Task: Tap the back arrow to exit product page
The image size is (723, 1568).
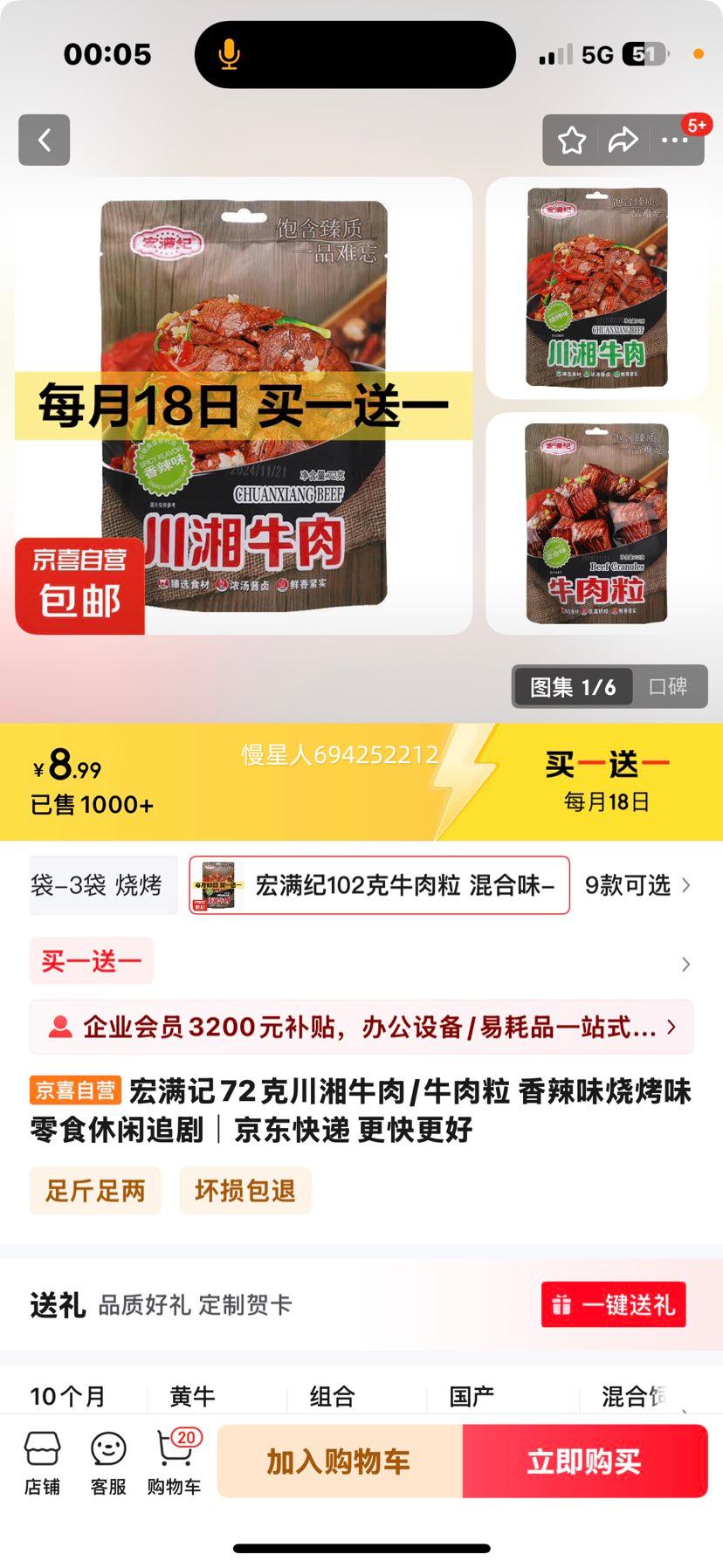Action: coord(44,140)
